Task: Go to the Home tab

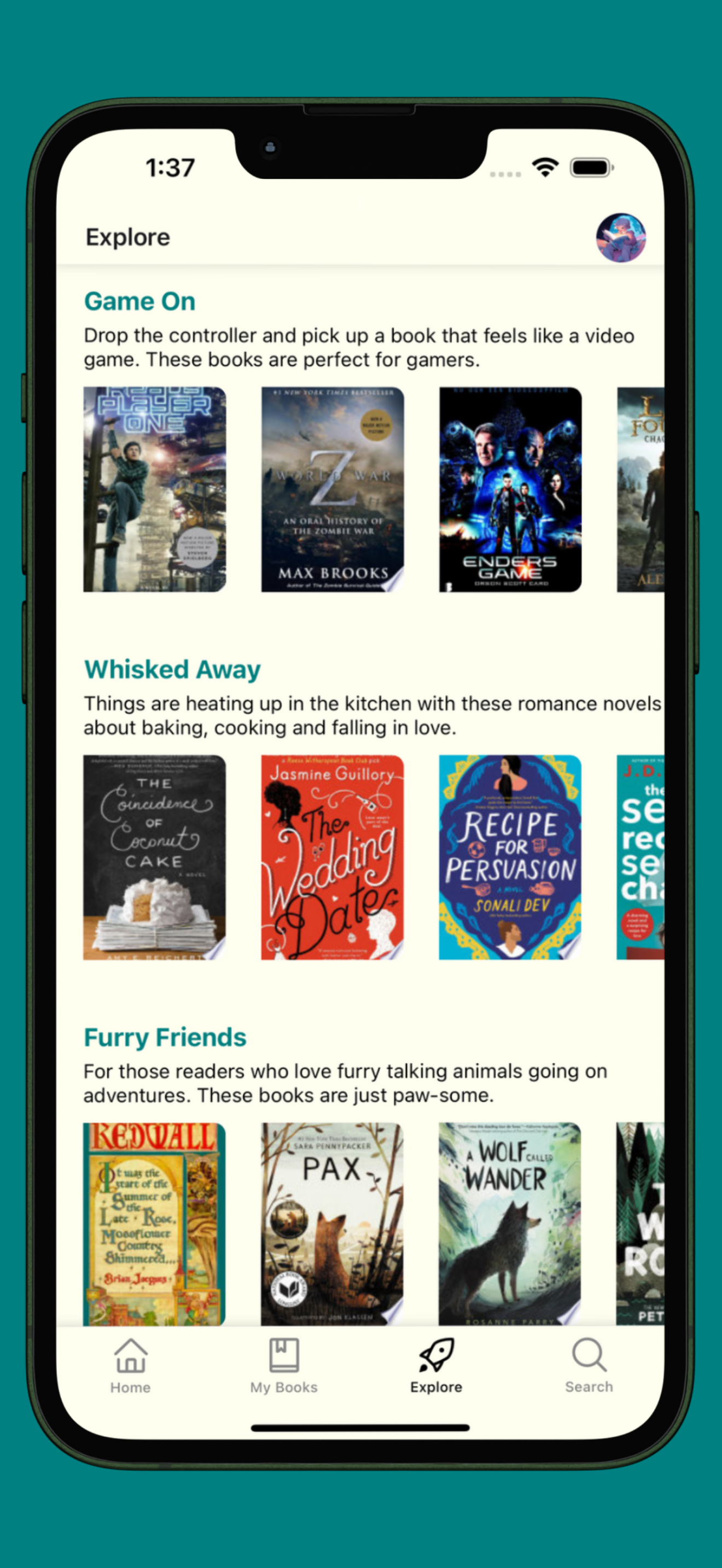Action: click(130, 1366)
